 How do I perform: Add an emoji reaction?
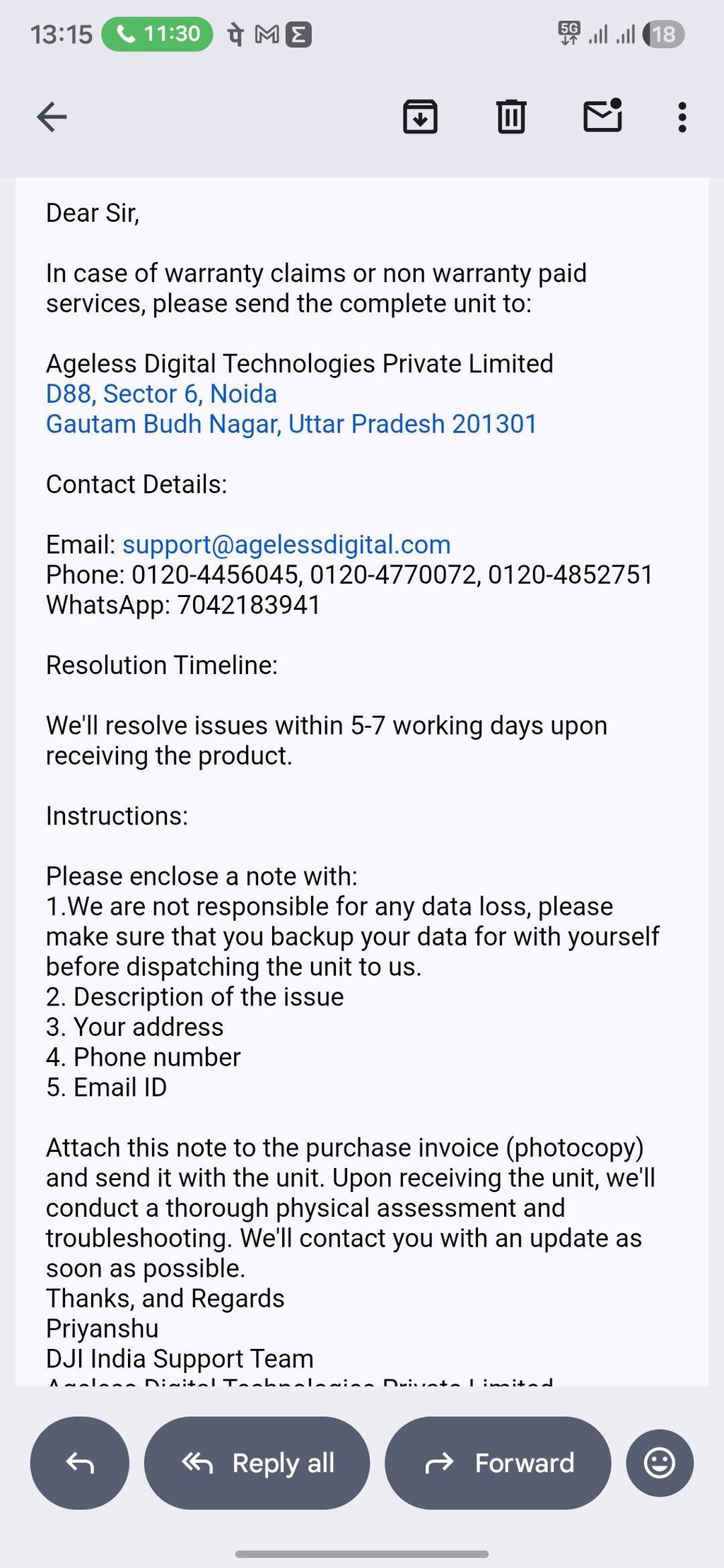click(x=660, y=1463)
